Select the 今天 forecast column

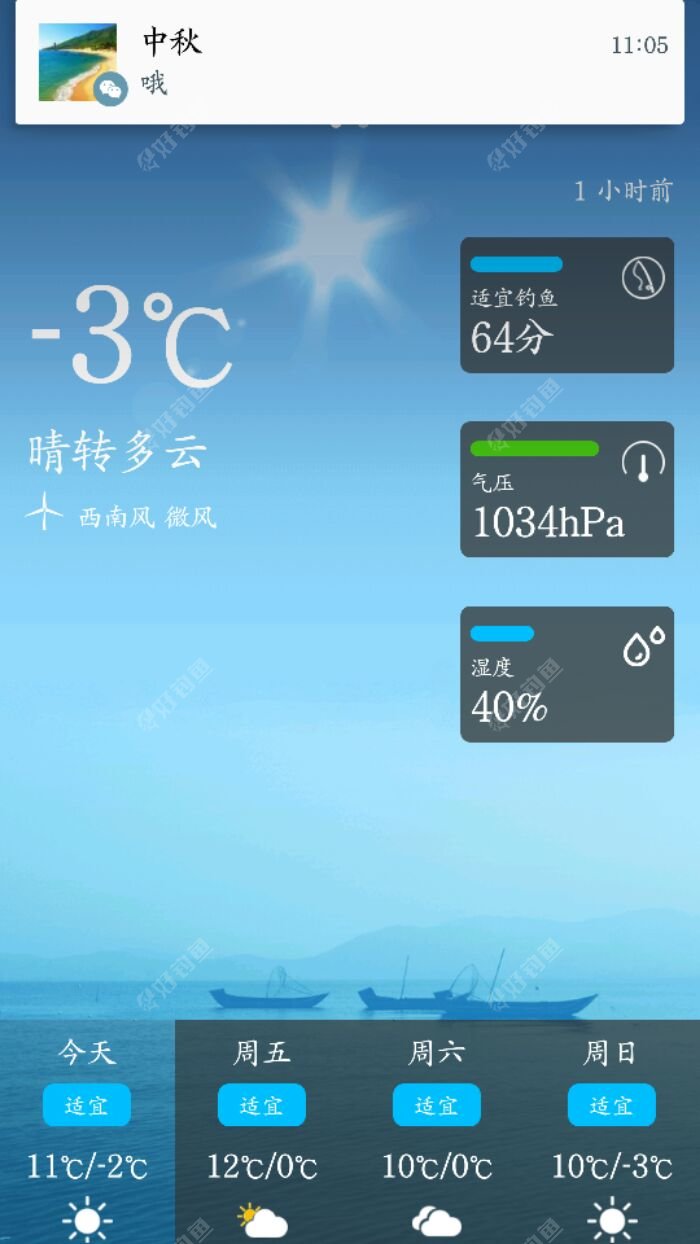pyautogui.click(x=87, y=1130)
